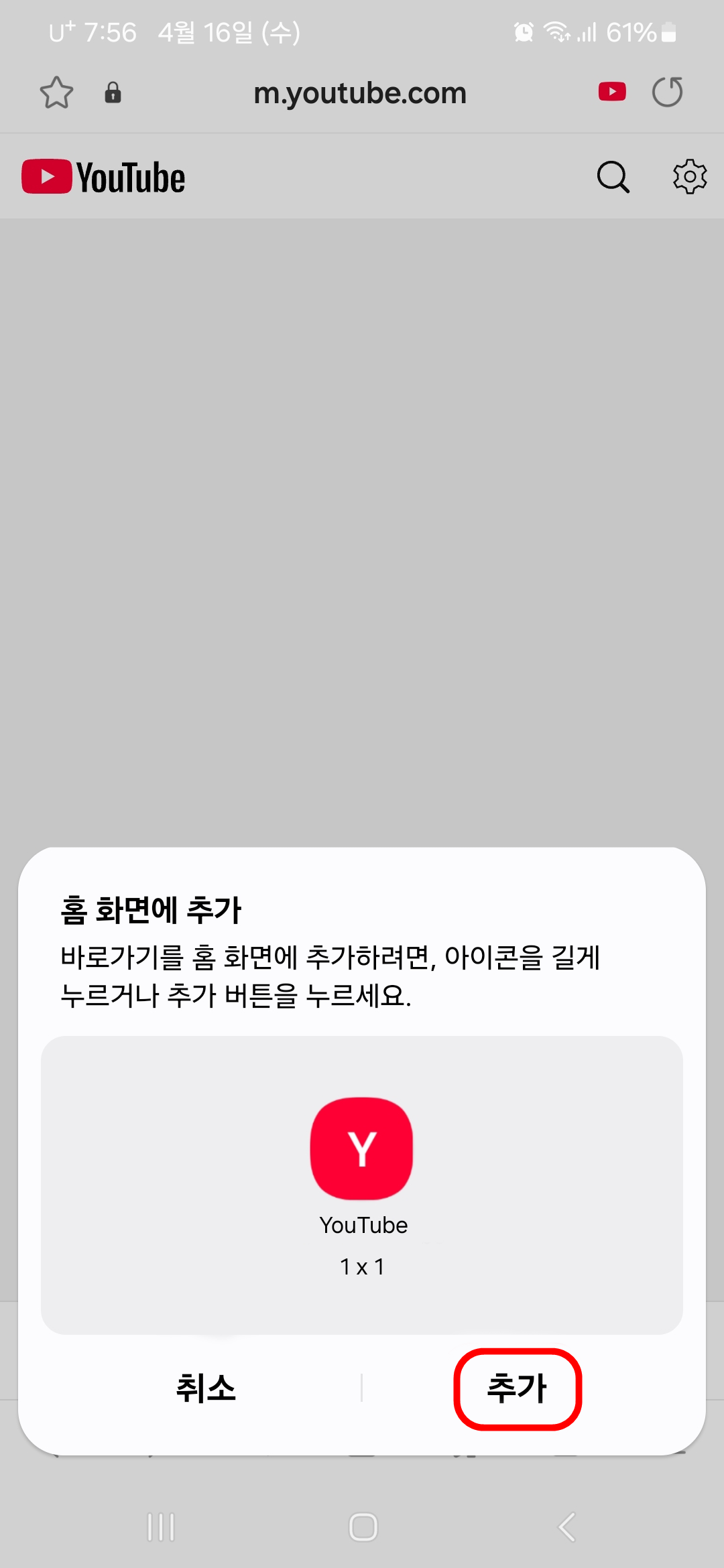724x1568 pixels.
Task: Tap the Wi-Fi status icon
Action: (557, 31)
